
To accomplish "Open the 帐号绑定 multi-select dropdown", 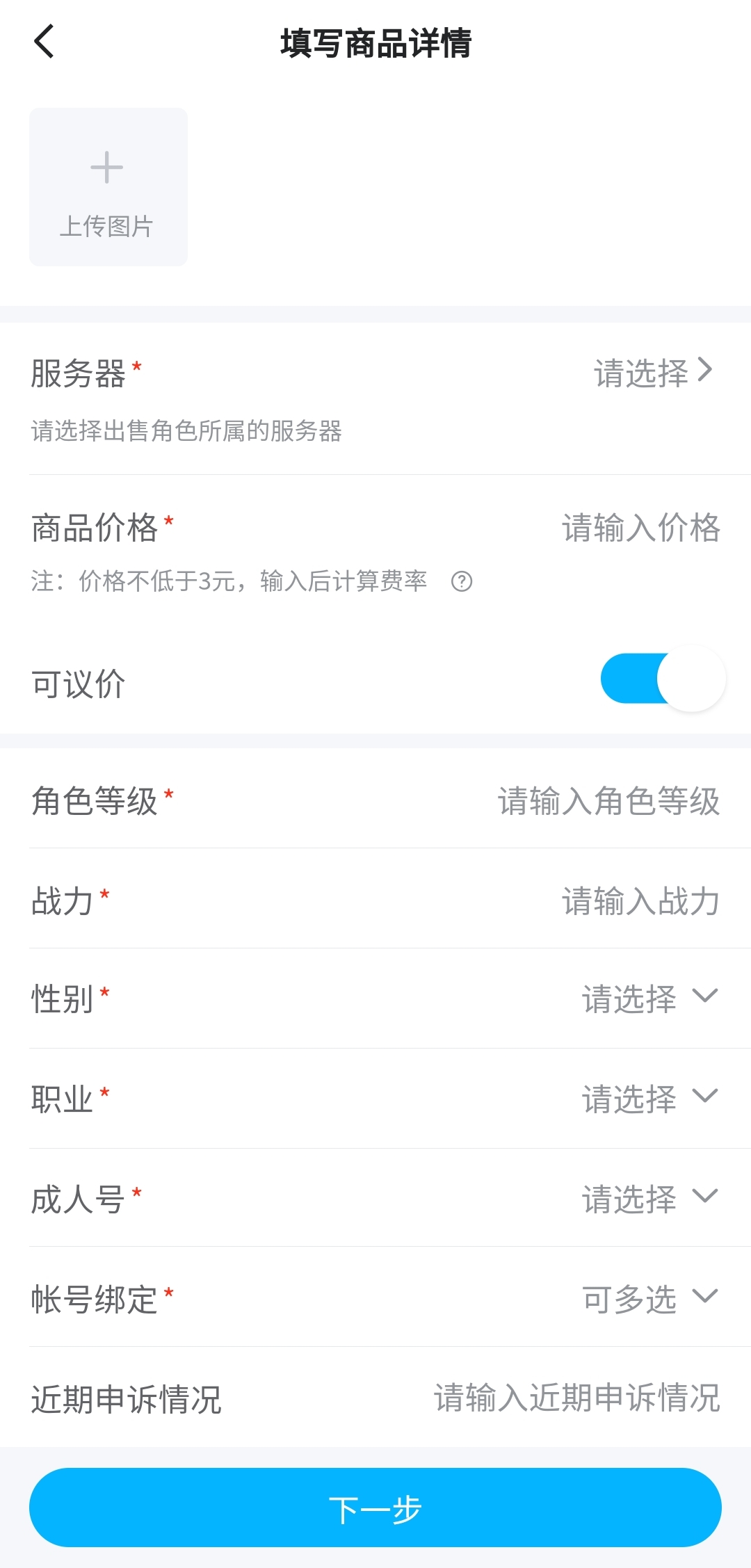I will tap(649, 1299).
